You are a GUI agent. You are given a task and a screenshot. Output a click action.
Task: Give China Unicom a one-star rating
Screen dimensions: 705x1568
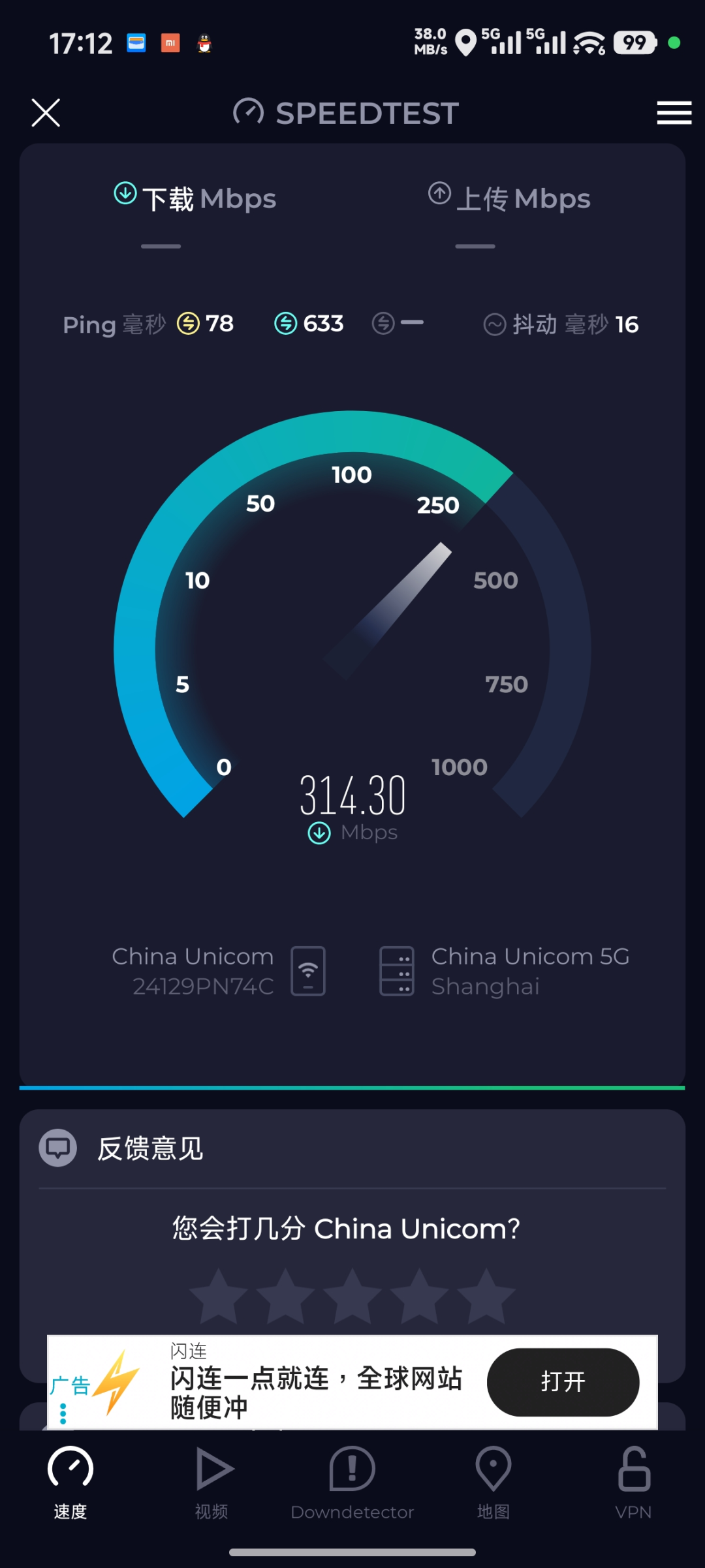click(219, 1296)
